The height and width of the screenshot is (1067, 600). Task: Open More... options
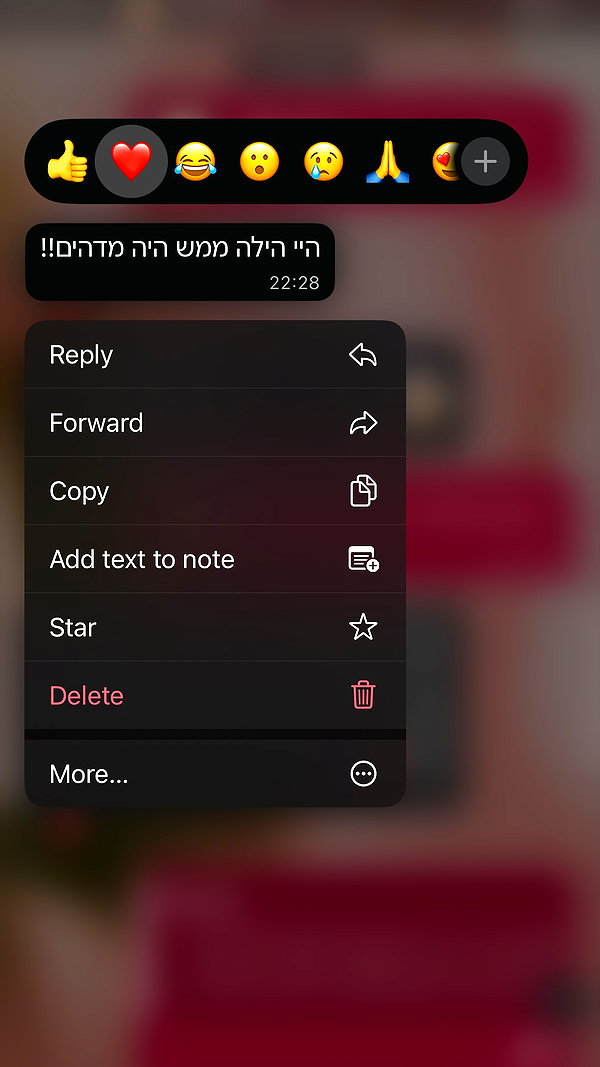pos(215,774)
